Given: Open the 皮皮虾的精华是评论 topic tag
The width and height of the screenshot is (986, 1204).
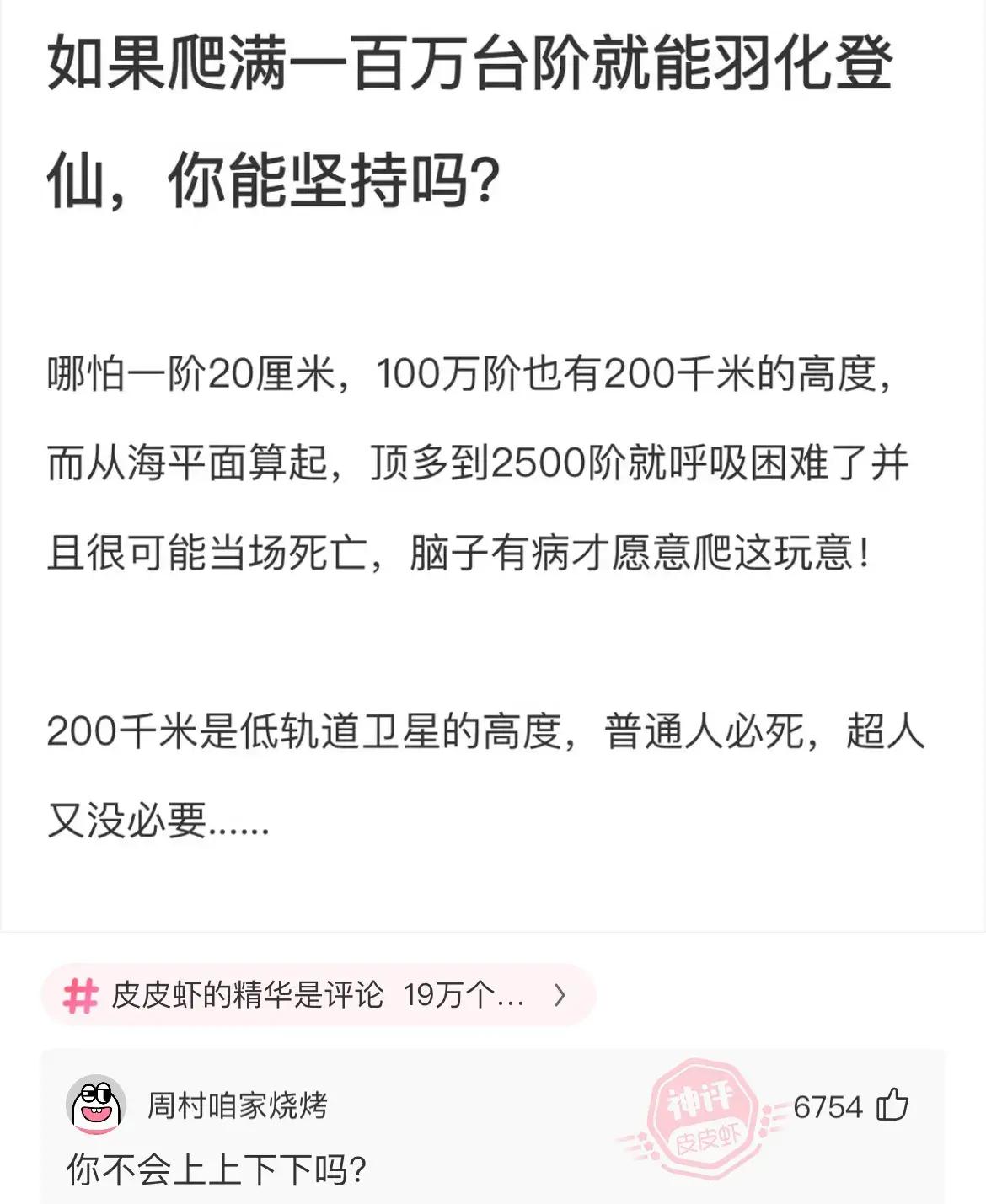Looking at the screenshot, I should (x=317, y=995).
